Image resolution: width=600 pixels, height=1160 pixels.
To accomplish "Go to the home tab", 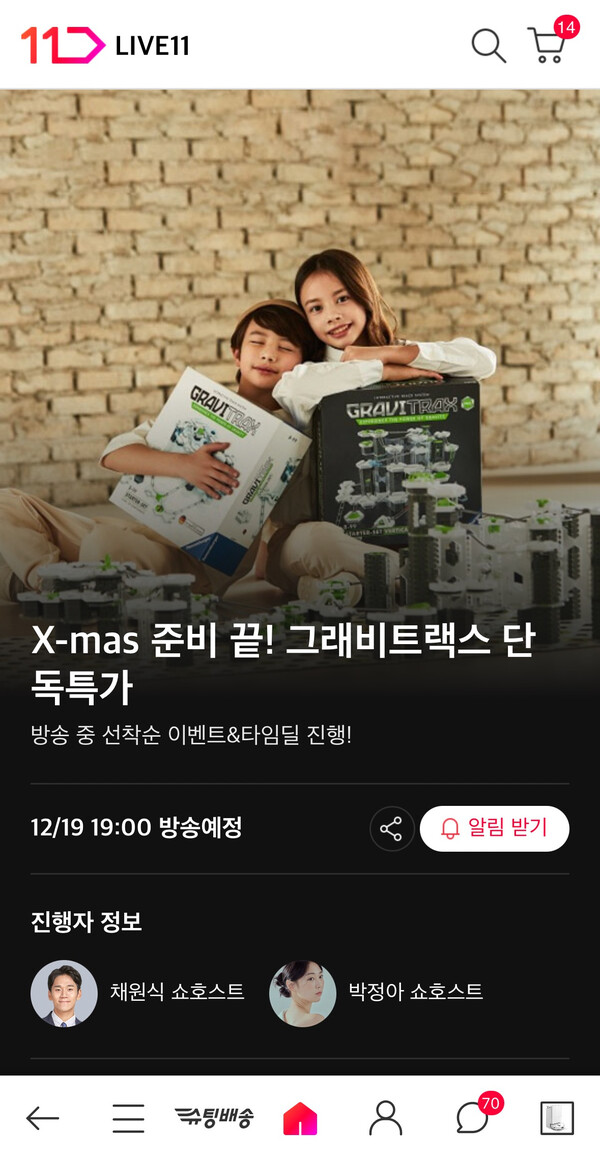I will pyautogui.click(x=300, y=1118).
